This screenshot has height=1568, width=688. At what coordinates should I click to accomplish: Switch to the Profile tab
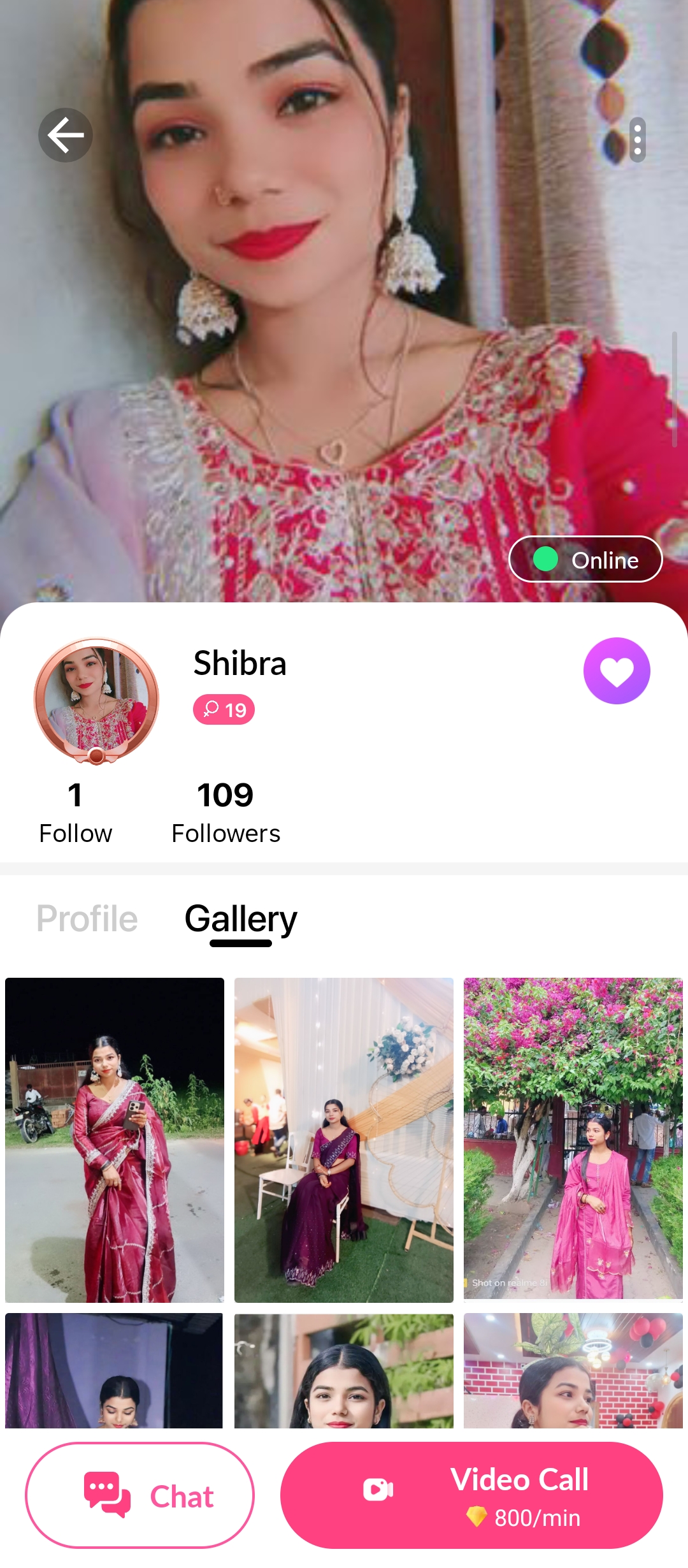pos(87,918)
